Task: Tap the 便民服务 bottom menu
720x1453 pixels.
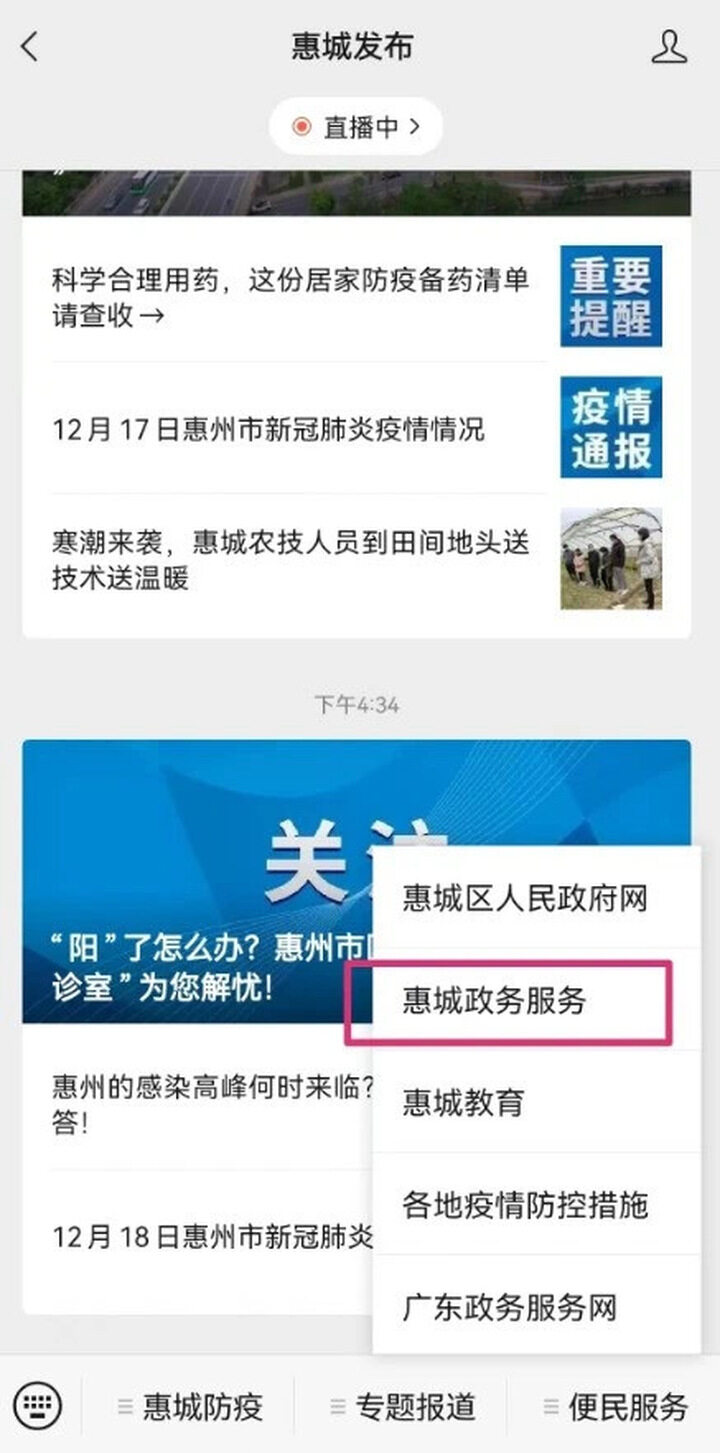Action: tap(615, 1407)
